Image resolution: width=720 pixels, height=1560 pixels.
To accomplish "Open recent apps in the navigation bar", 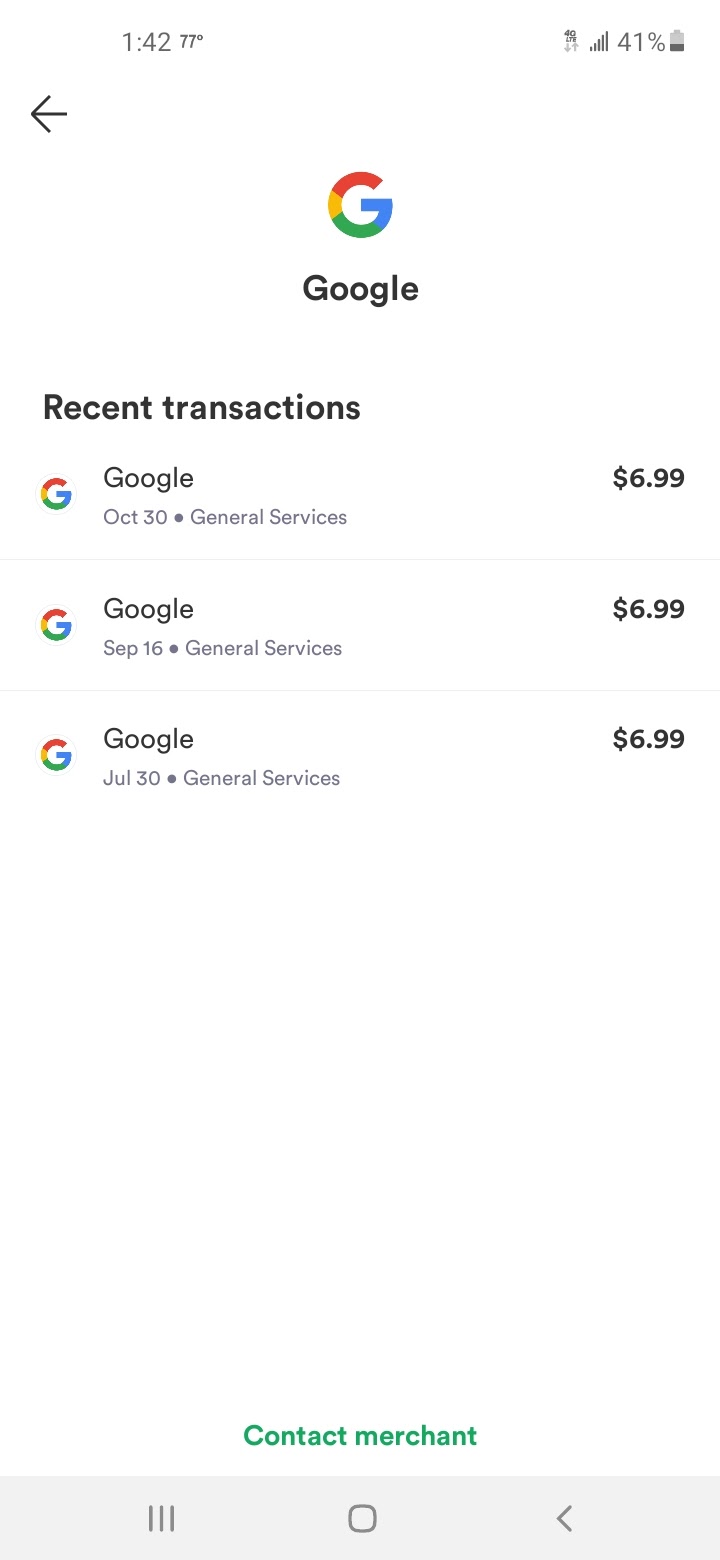I will (161, 1519).
